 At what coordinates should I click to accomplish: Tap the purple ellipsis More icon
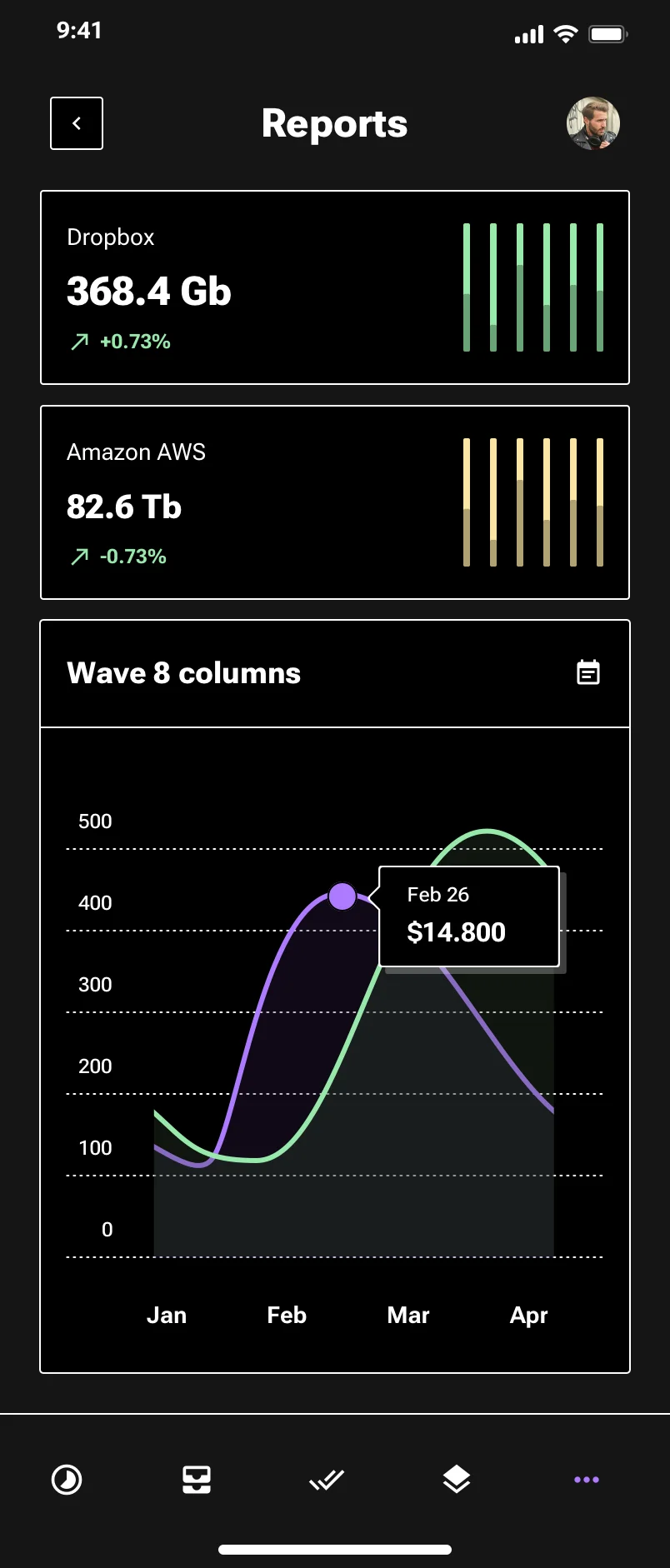[586, 1479]
